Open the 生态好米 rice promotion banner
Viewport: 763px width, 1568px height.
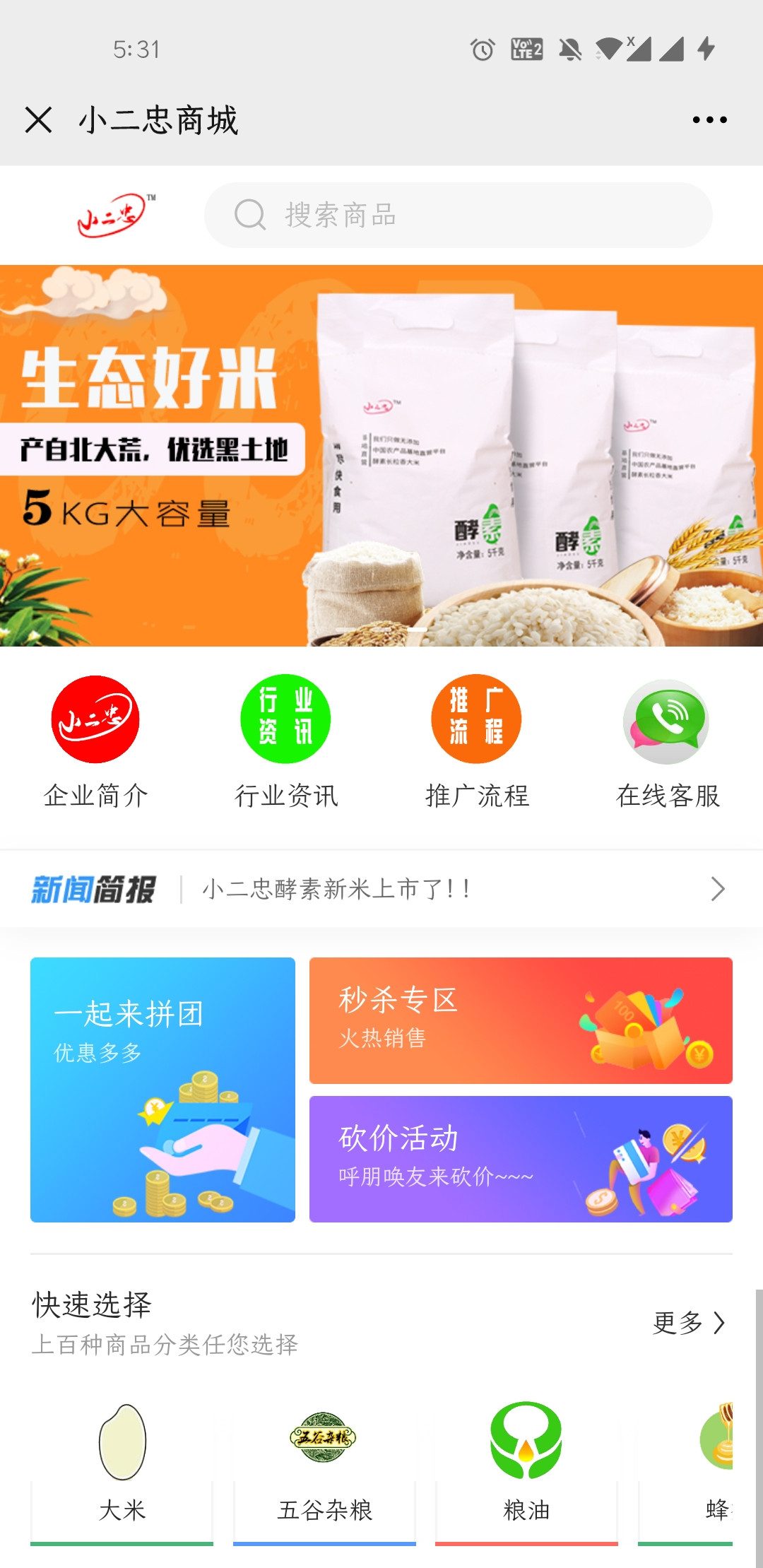point(381,455)
